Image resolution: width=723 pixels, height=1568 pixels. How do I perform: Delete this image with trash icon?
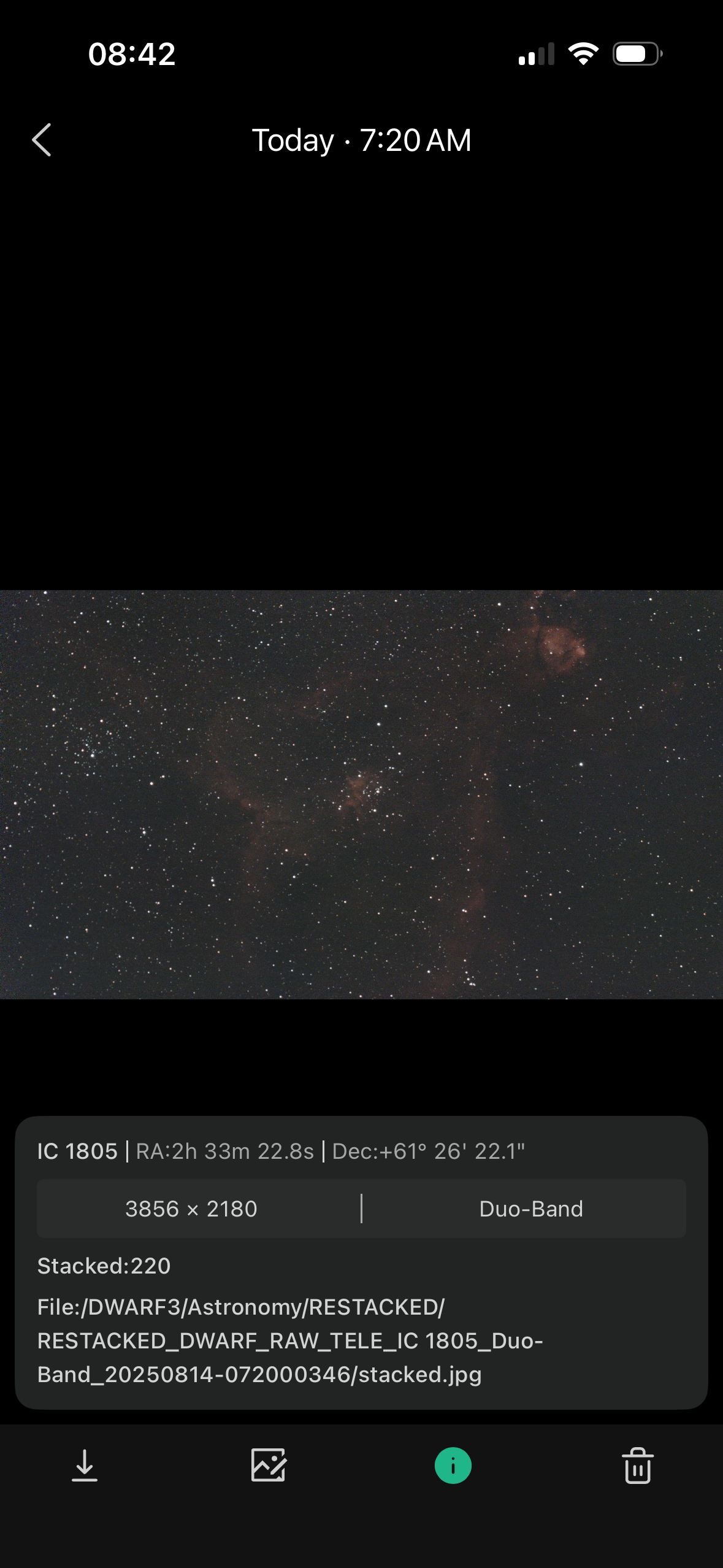638,1466
